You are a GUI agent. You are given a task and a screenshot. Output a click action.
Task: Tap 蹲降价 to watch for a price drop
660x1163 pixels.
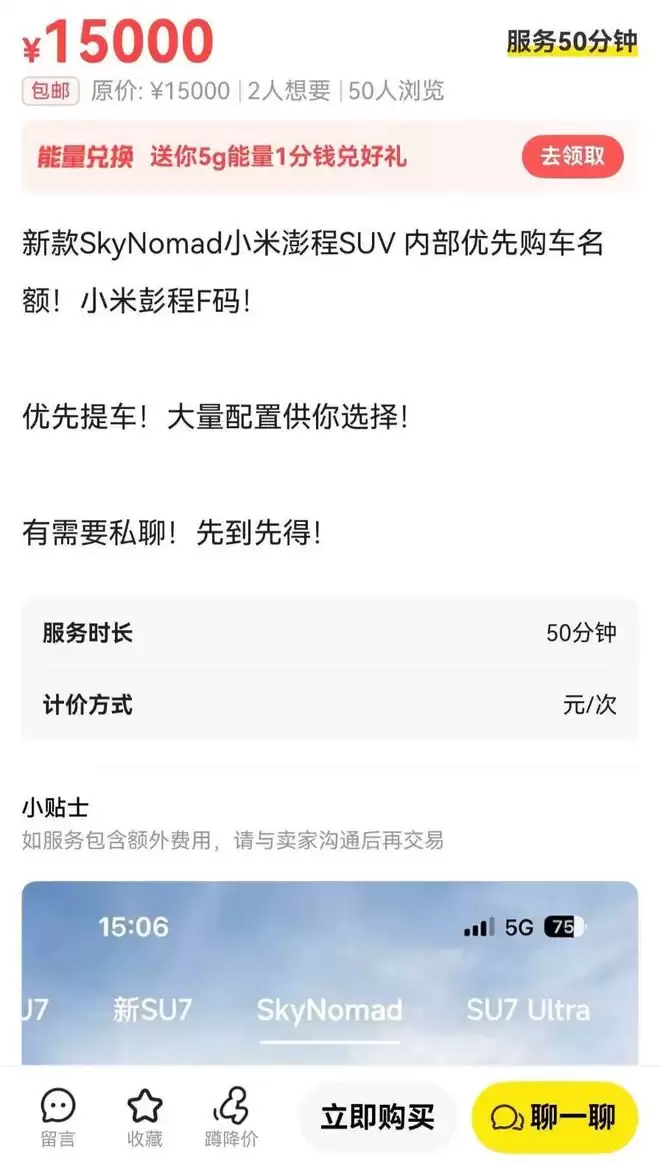point(231,1118)
